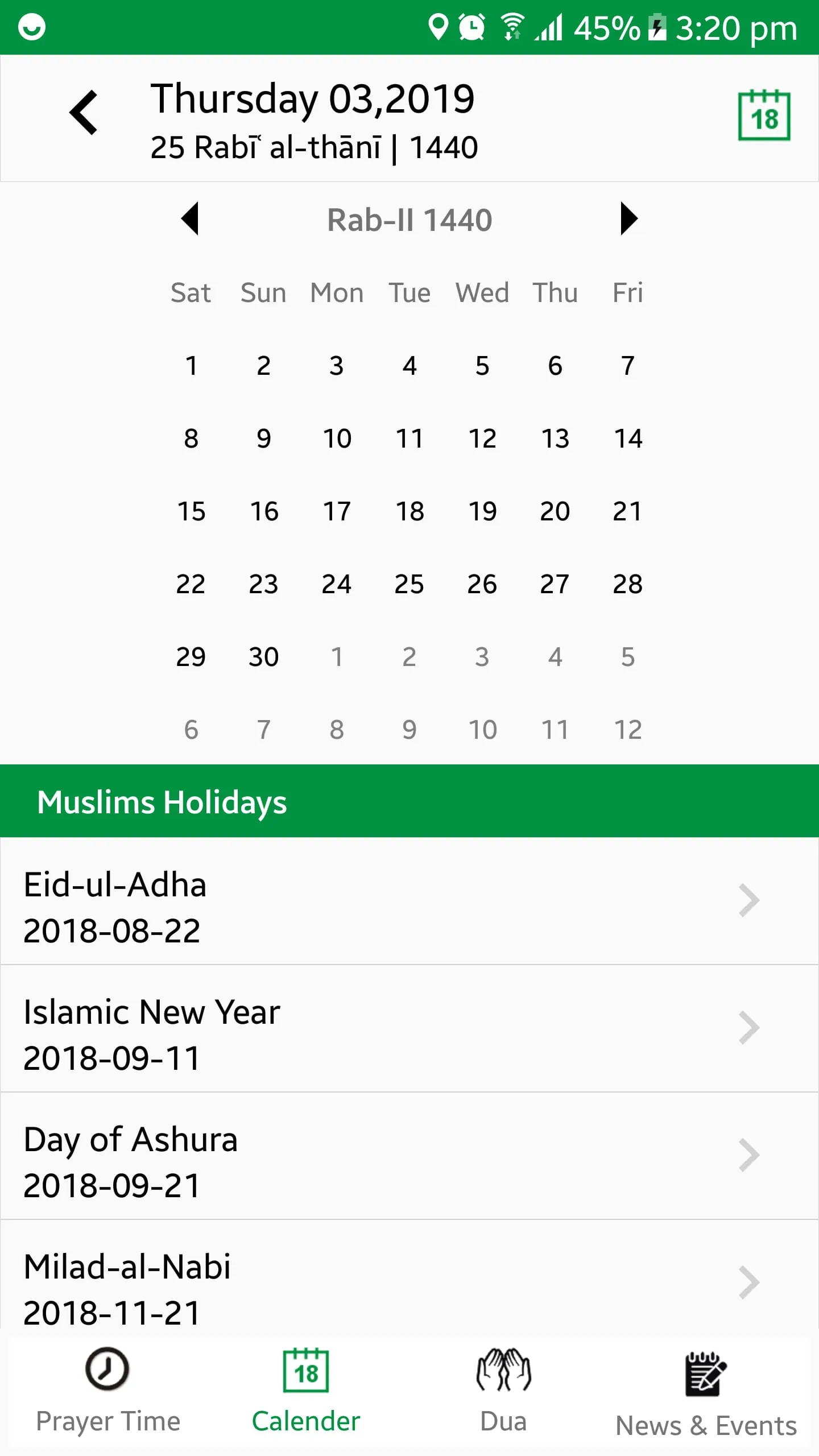Select day 18 in the calendar grid
Screen dimensions: 819x1456
(409, 511)
